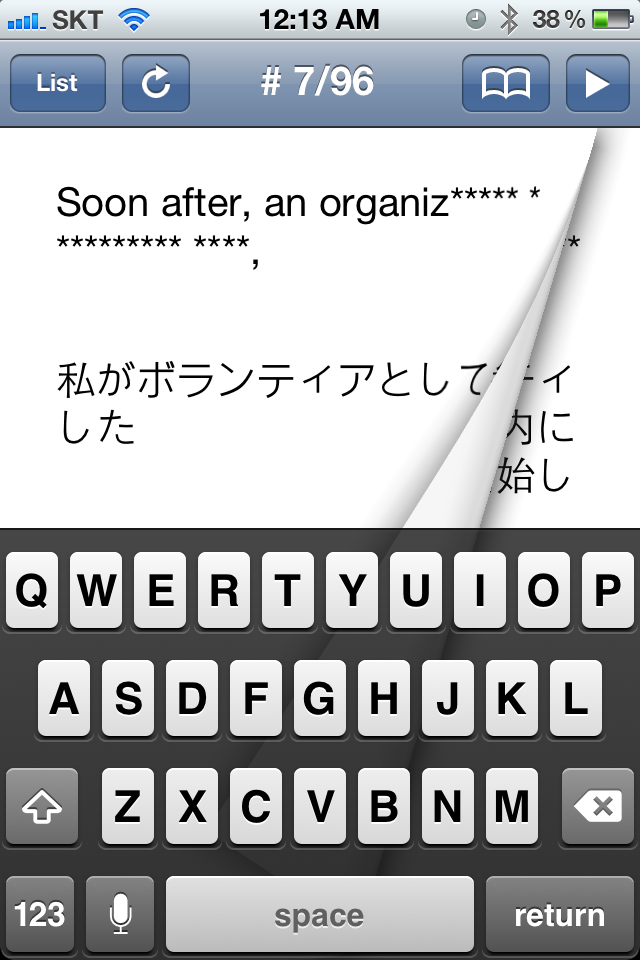Viewport: 640px width, 960px height.
Task: Go to the next card with play arrow
Action: [x=597, y=83]
